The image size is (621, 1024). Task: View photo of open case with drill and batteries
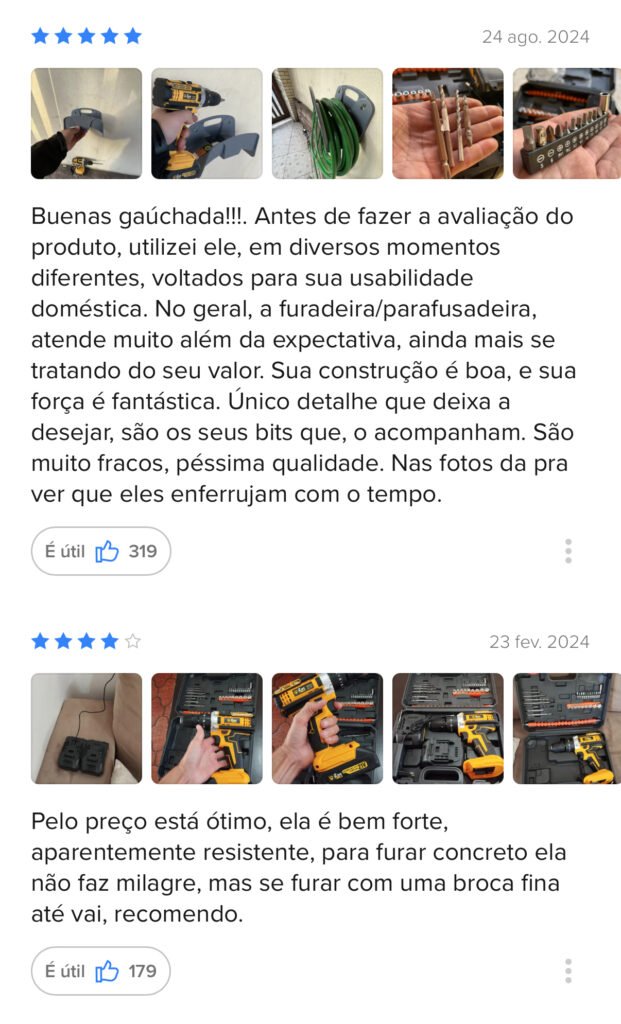pos(448,728)
